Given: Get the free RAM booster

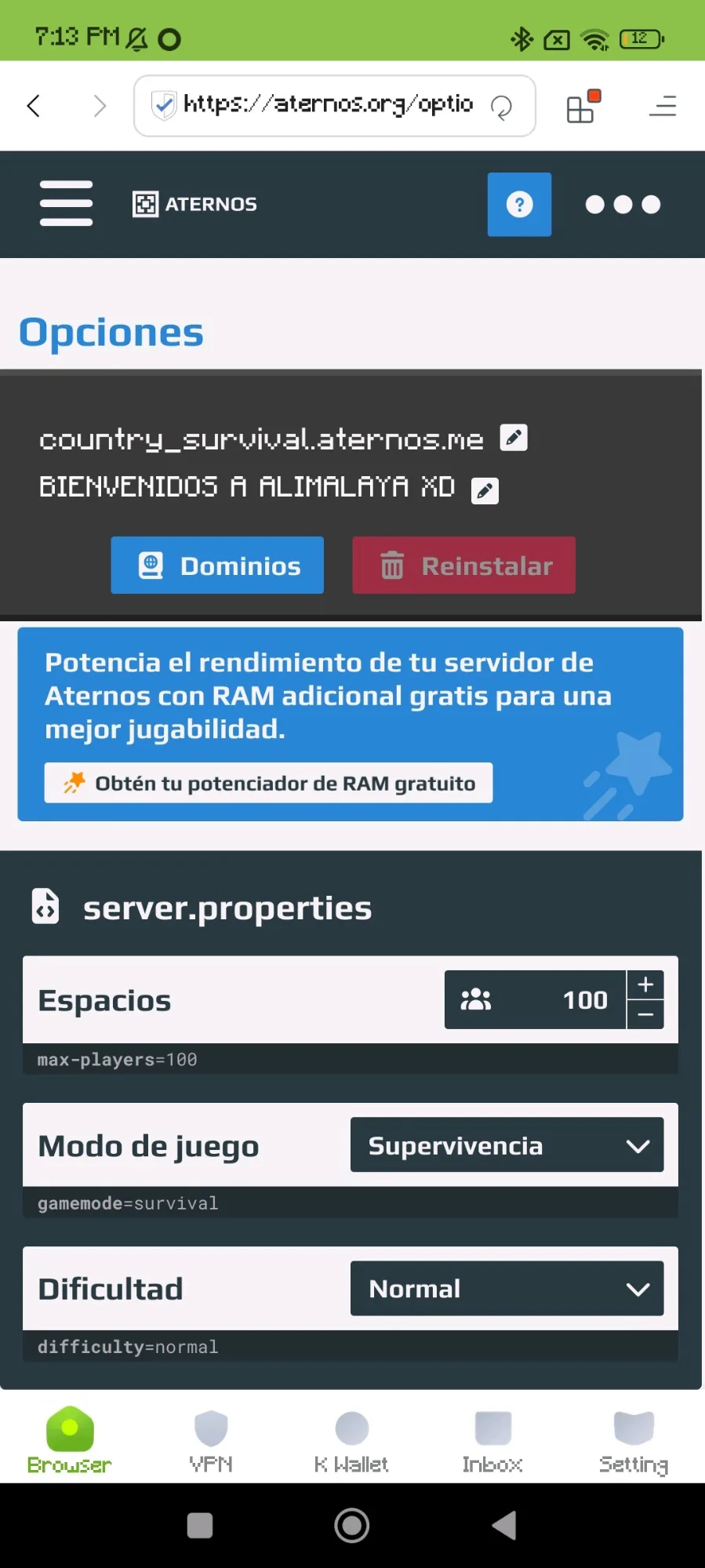Looking at the screenshot, I should tap(268, 783).
